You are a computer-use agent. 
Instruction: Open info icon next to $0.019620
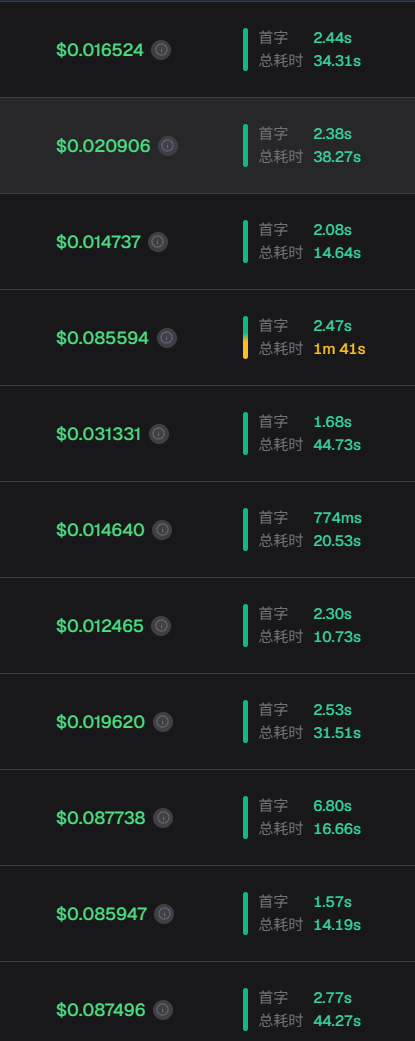(163, 722)
